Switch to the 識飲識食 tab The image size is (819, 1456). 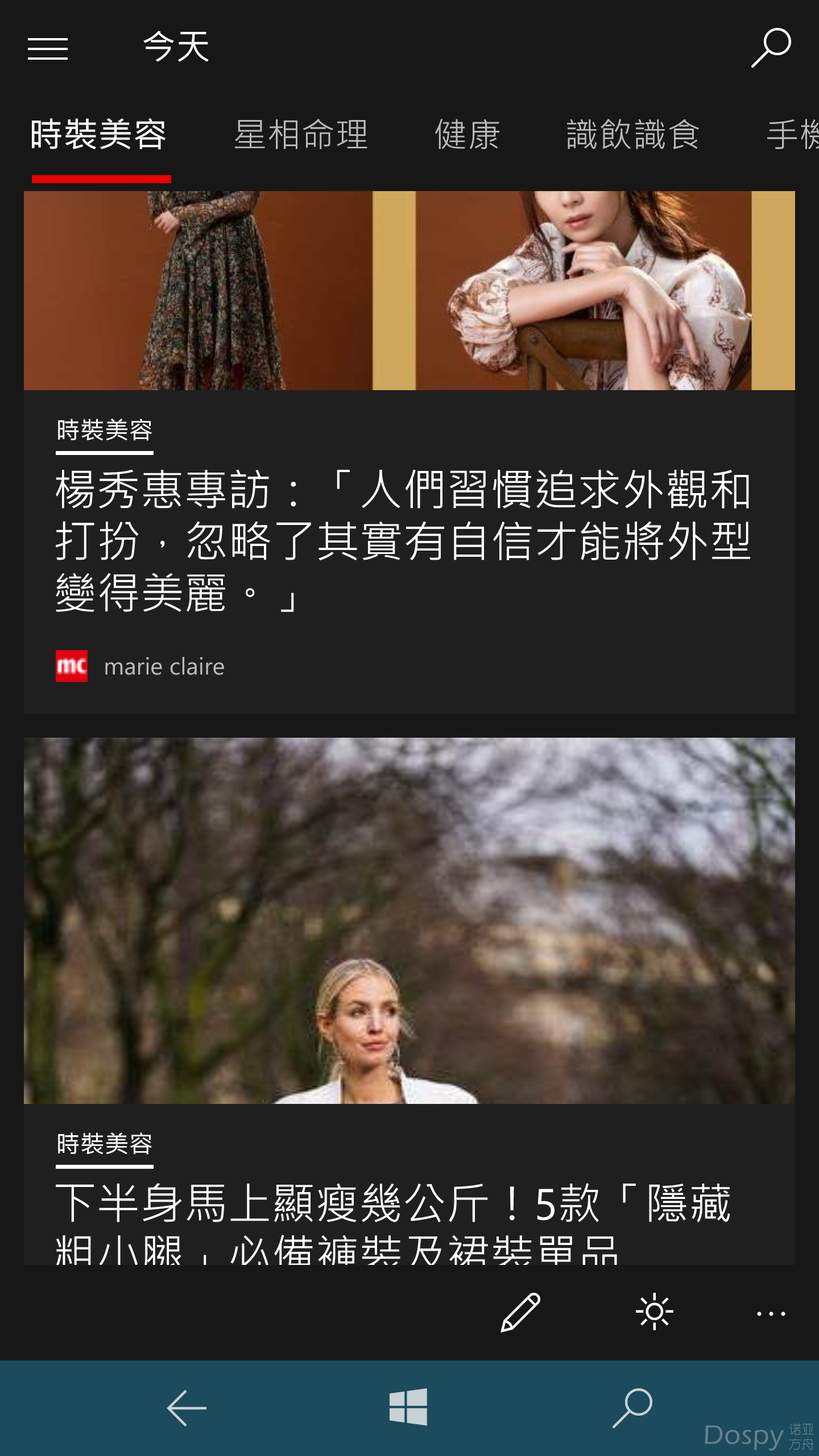click(632, 135)
